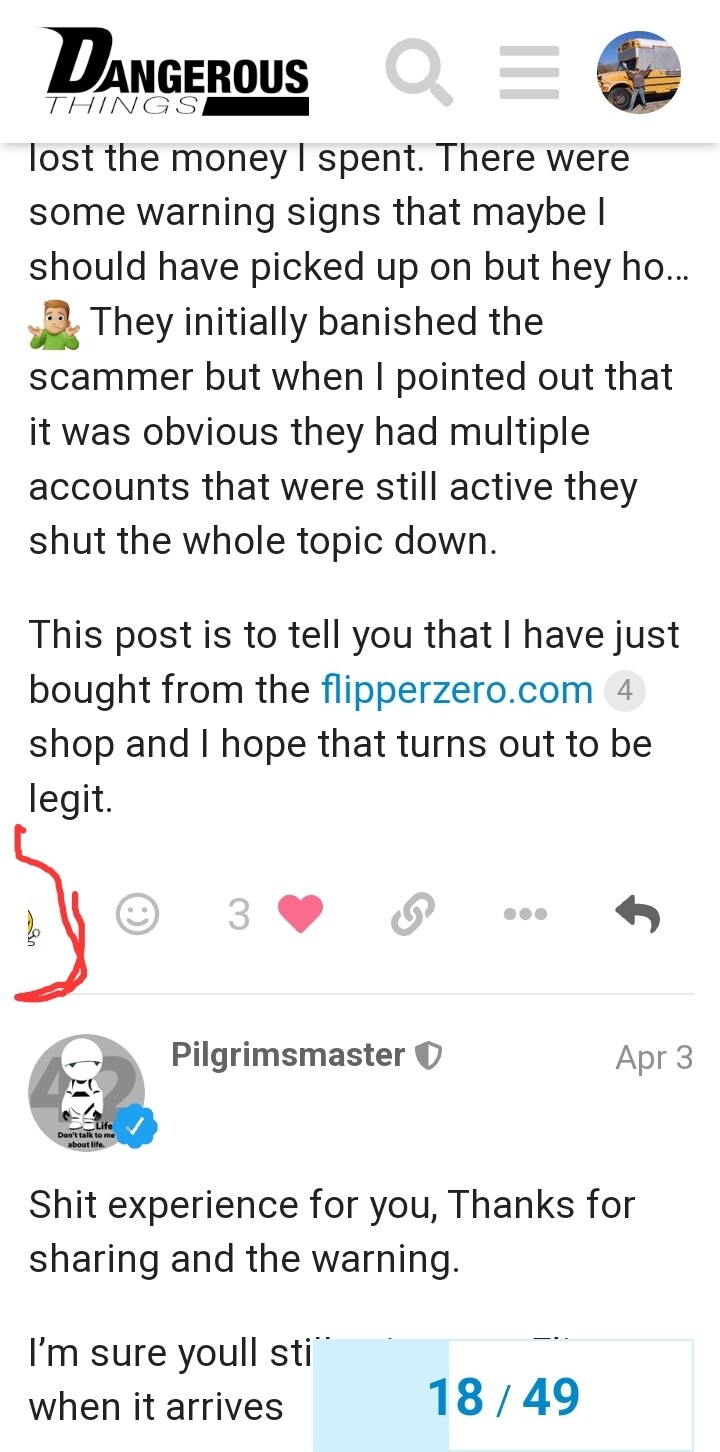Open the forum search
Viewport: 720px width, 1452px height.
coord(420,73)
